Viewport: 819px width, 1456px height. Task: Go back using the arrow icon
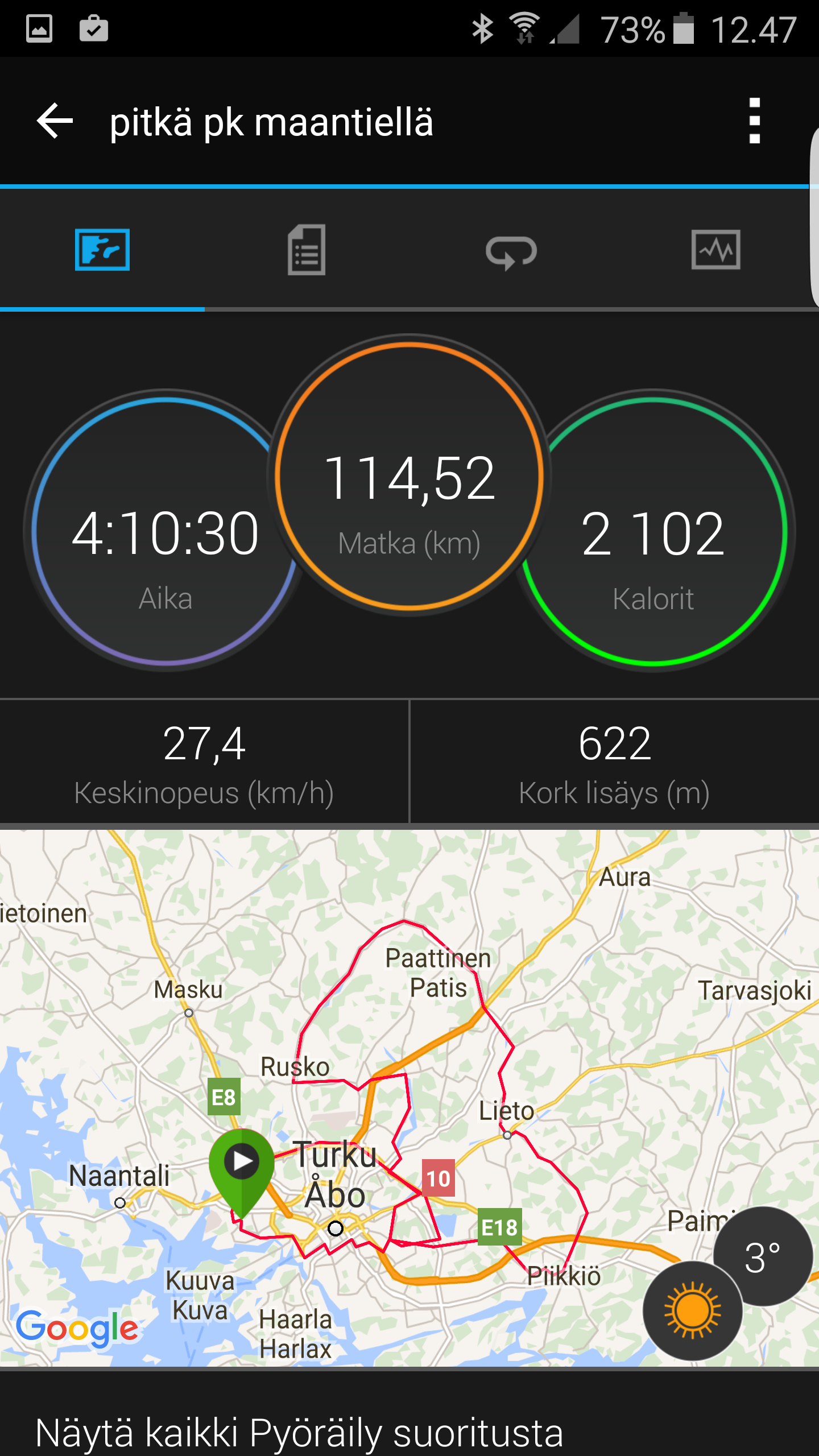55,121
